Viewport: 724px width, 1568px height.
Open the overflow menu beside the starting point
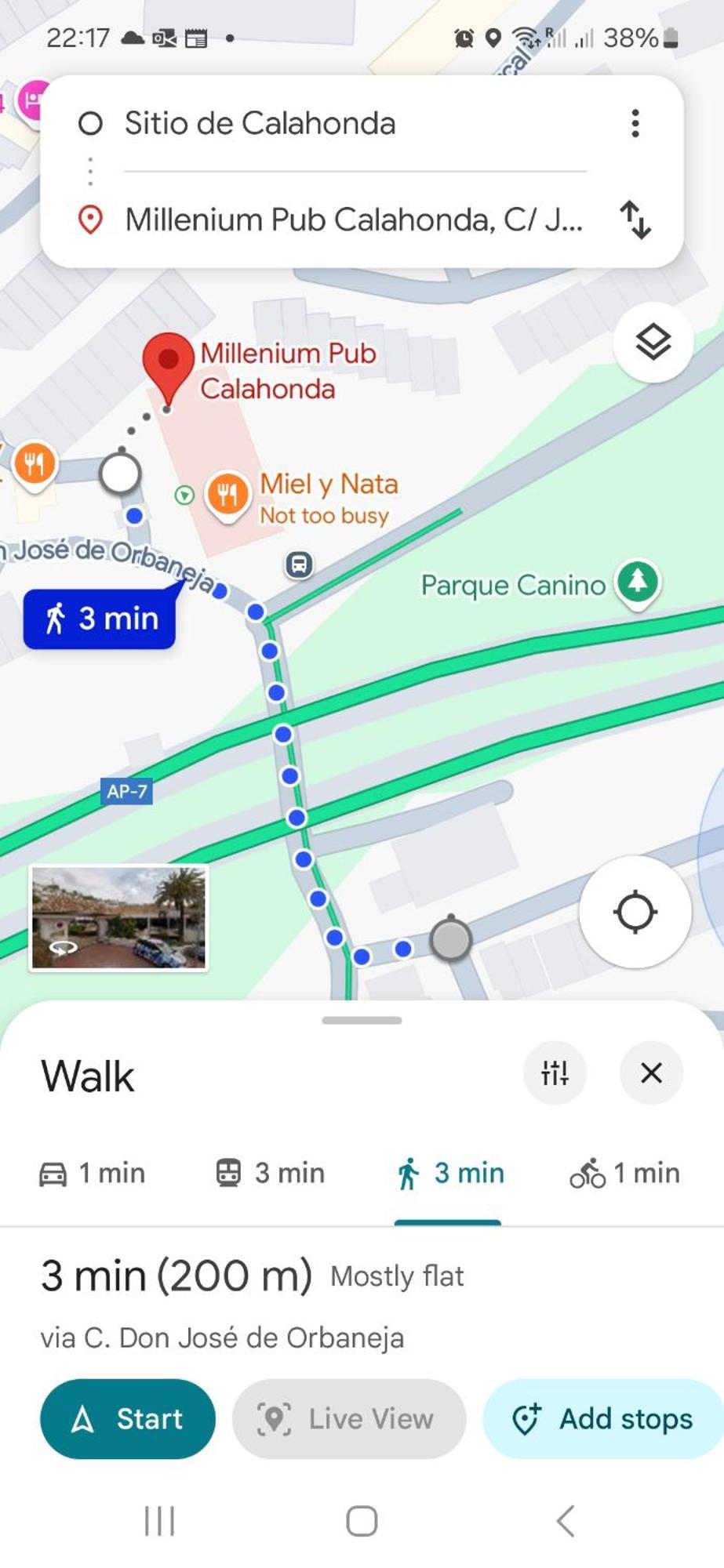635,124
